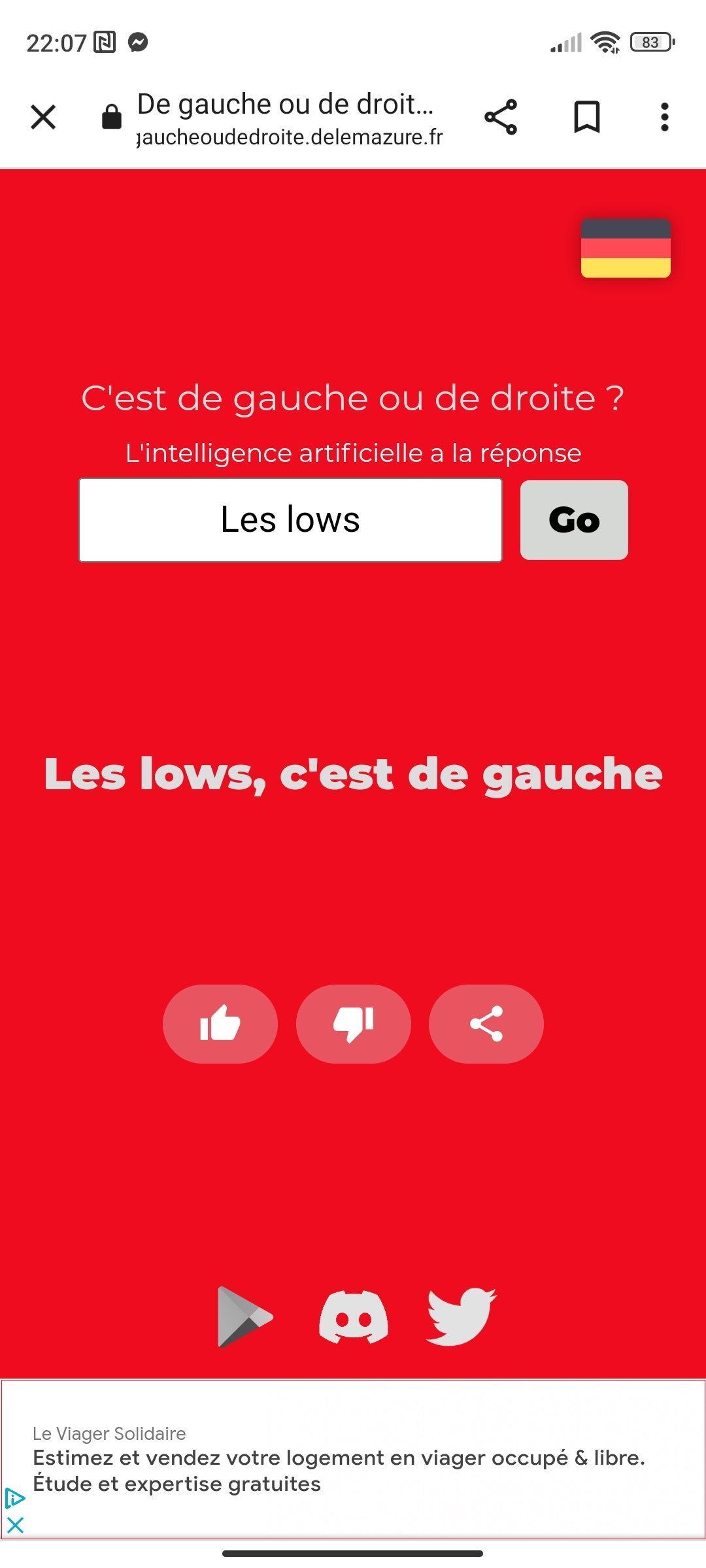Give the result a thumbs down

coord(354,1024)
